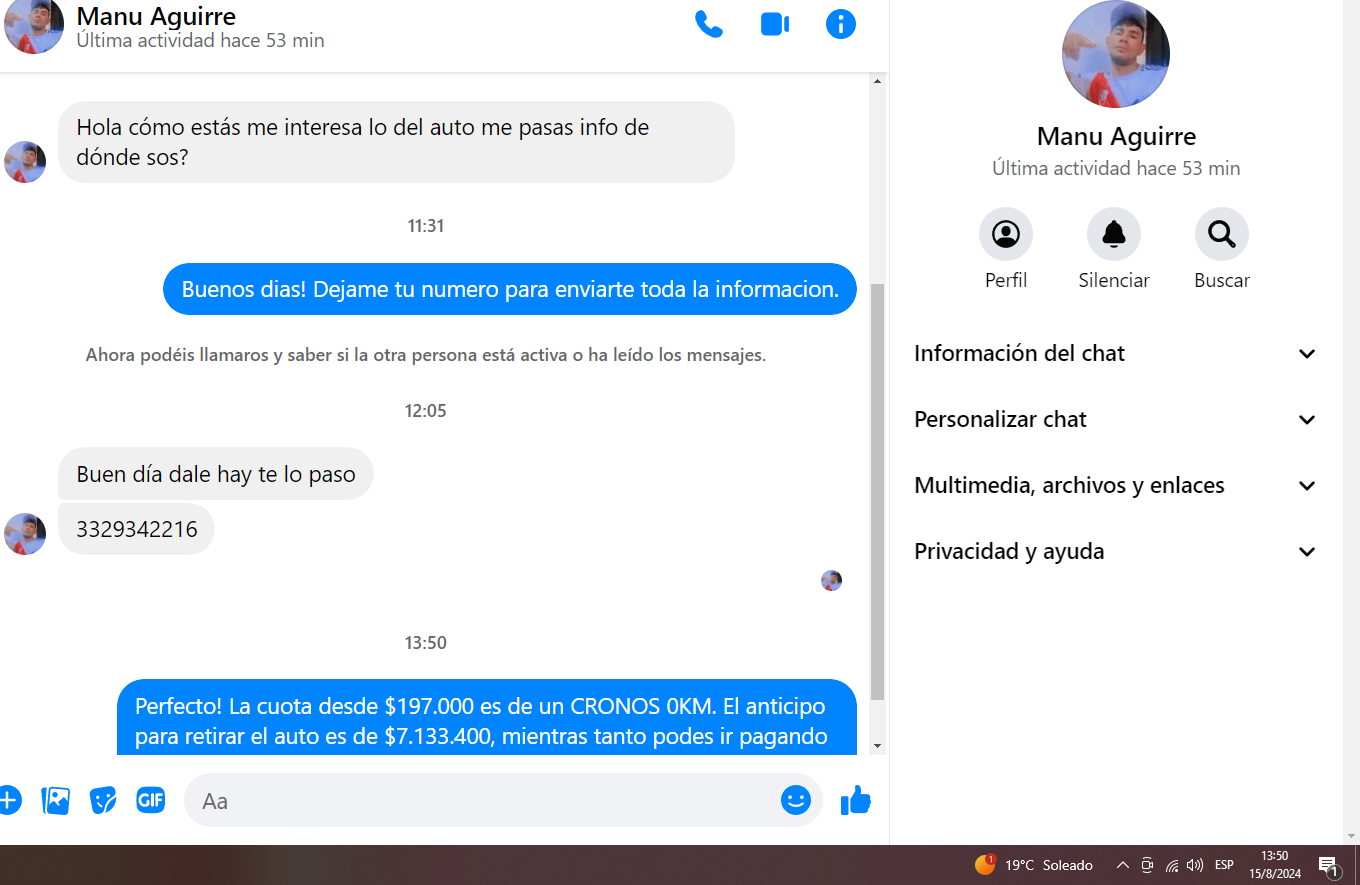The width and height of the screenshot is (1360, 885).
Task: Open the GIF selector
Action: tap(151, 800)
